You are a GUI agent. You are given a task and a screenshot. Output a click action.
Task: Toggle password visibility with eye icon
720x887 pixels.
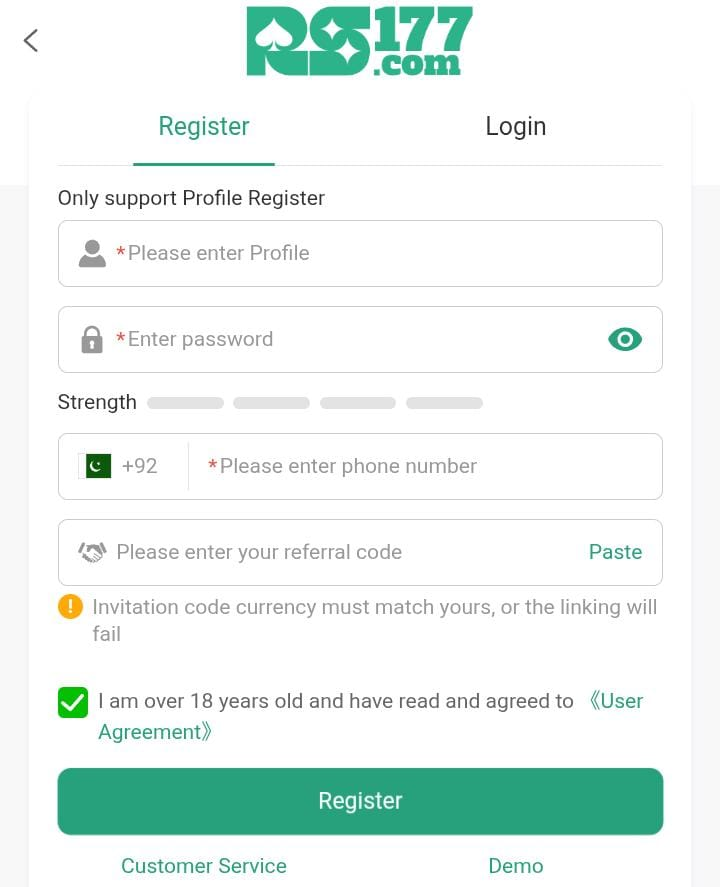pos(625,339)
